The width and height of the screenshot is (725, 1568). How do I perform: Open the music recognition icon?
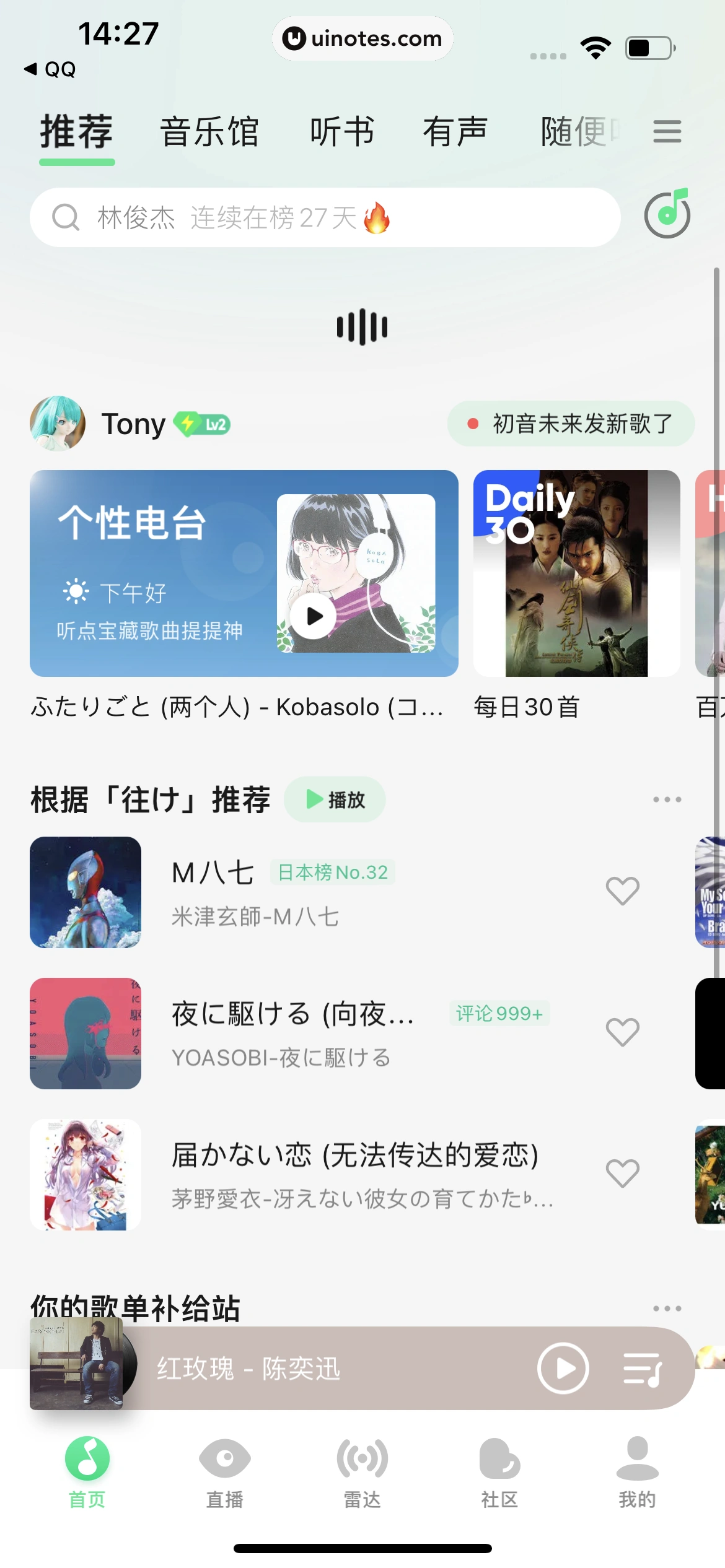tap(667, 214)
